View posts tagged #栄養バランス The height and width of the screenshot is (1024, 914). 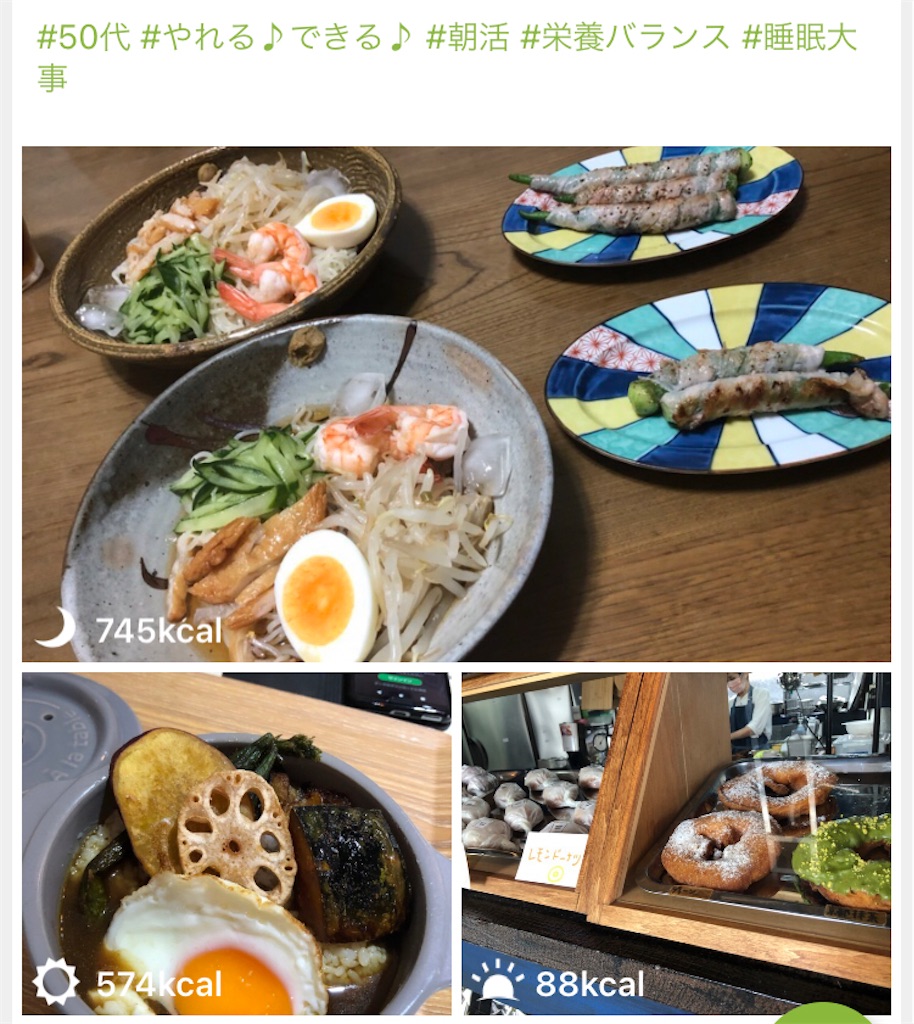pyautogui.click(x=624, y=37)
